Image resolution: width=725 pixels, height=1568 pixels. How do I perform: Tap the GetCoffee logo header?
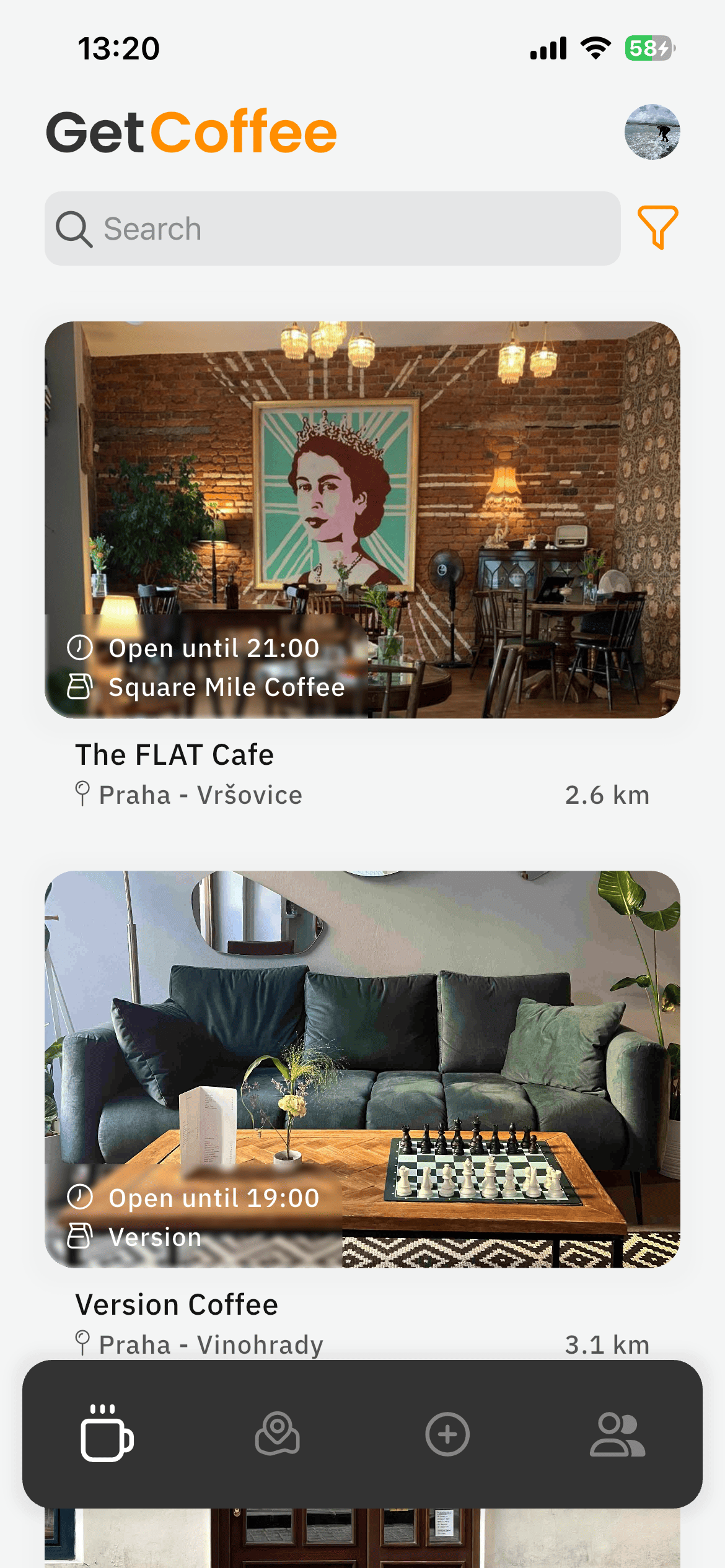tap(192, 131)
